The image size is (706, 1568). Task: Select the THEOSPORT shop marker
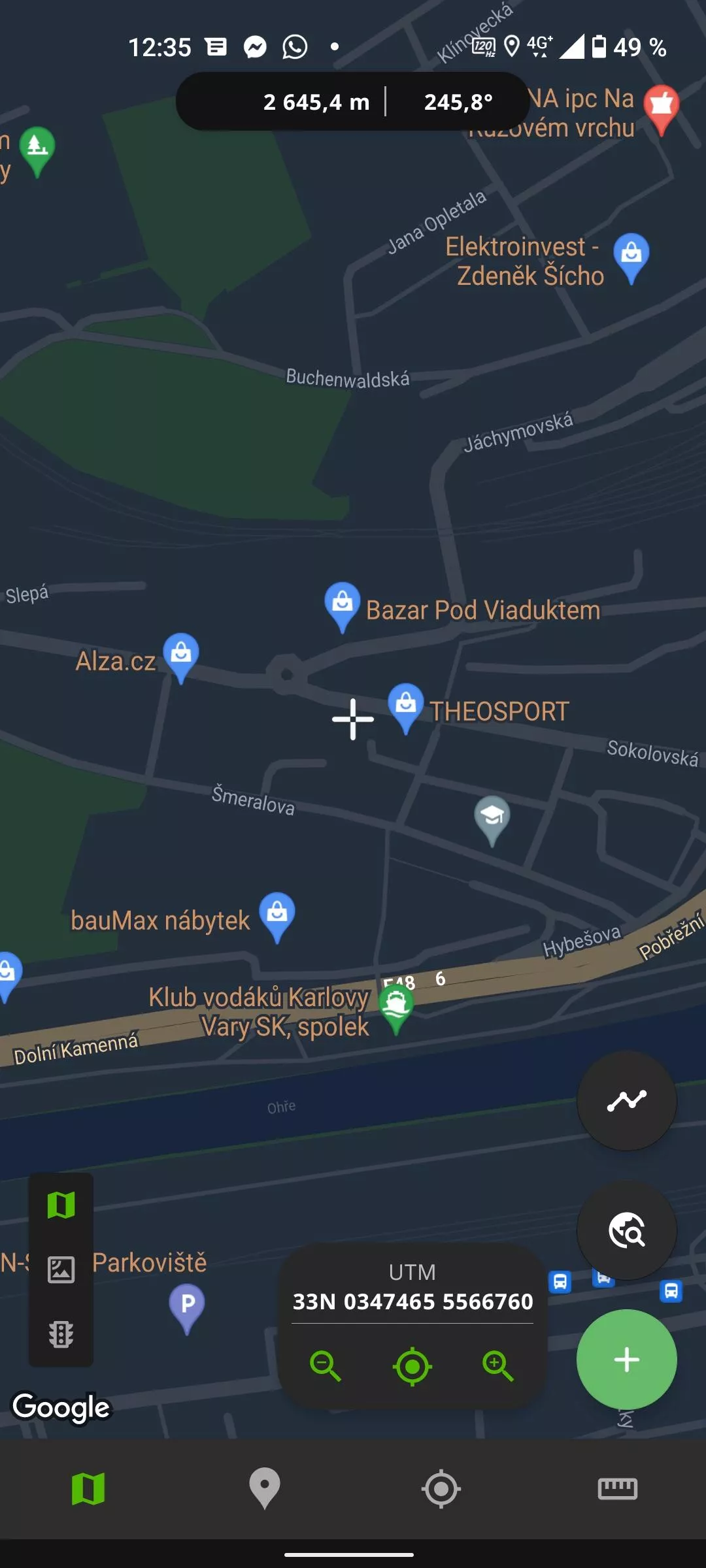click(x=405, y=707)
